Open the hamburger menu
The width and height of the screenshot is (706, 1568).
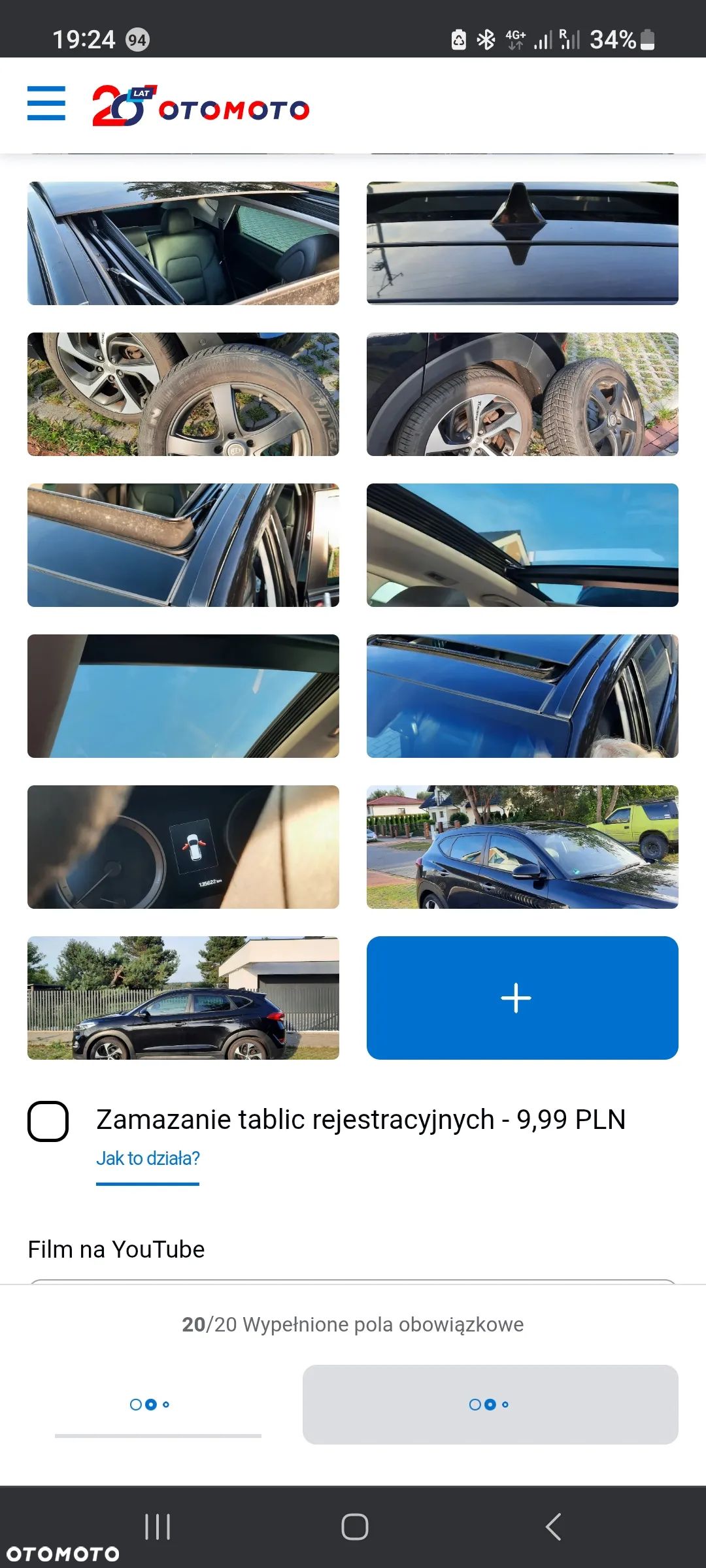pyautogui.click(x=46, y=103)
